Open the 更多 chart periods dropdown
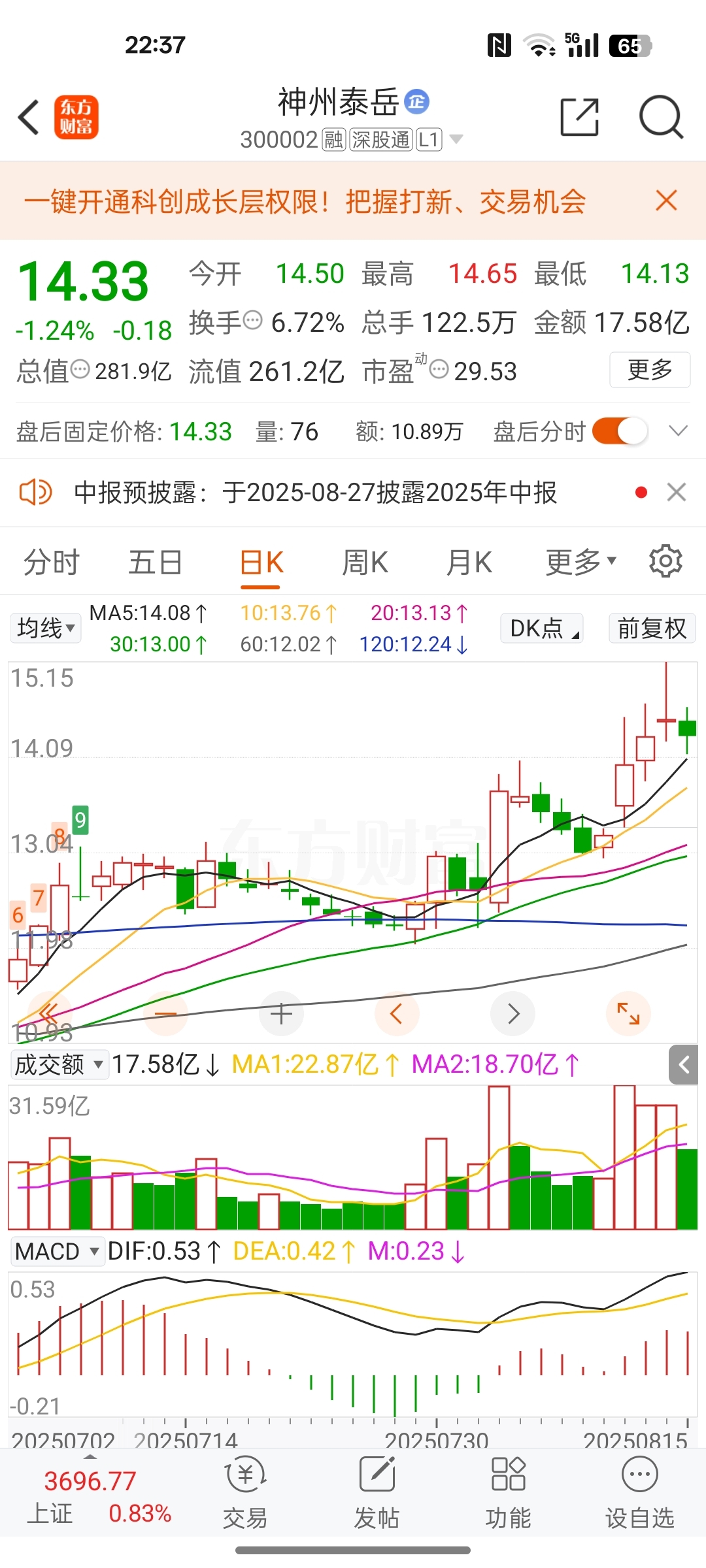 point(581,562)
